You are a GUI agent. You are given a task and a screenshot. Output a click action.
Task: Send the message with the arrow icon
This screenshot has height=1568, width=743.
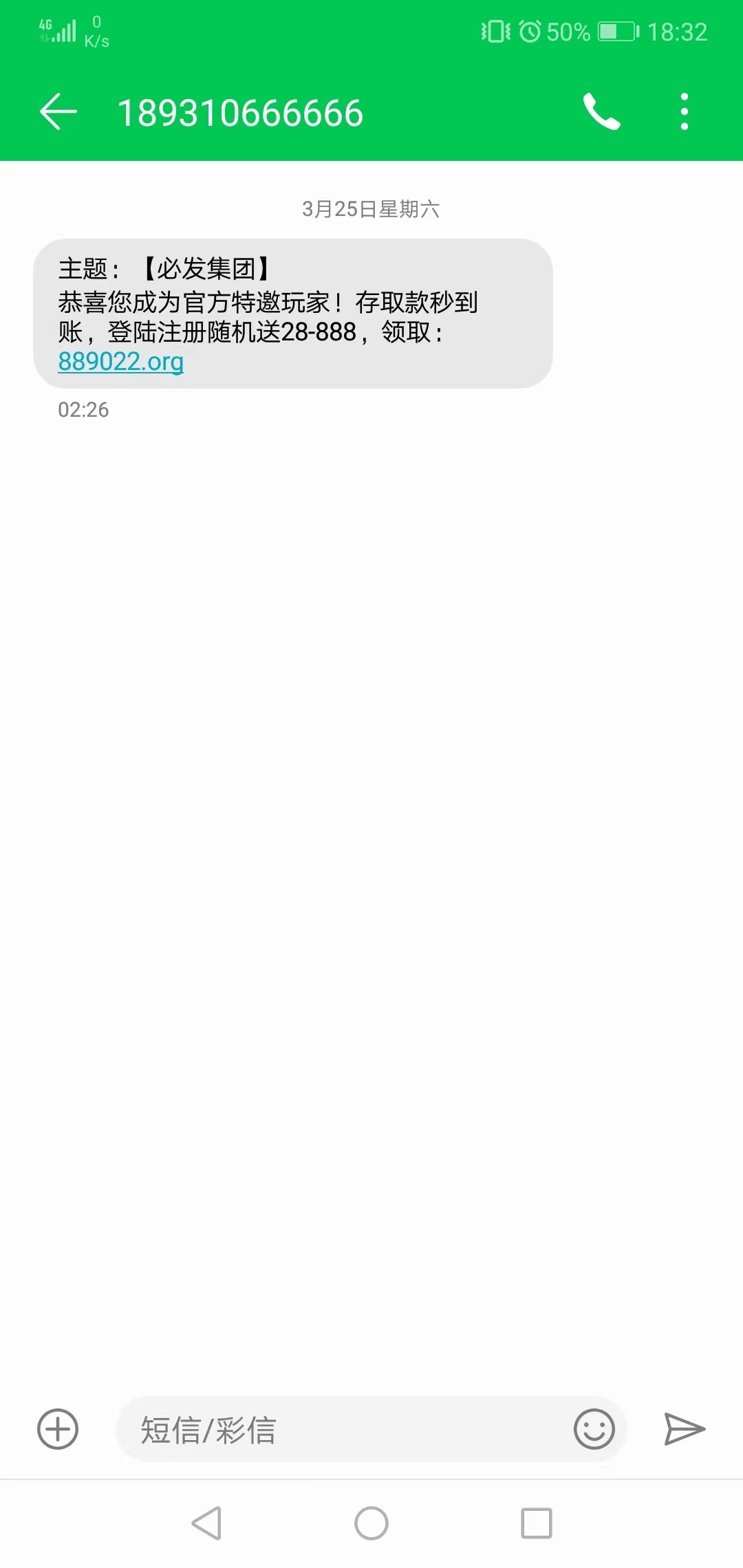(684, 1429)
